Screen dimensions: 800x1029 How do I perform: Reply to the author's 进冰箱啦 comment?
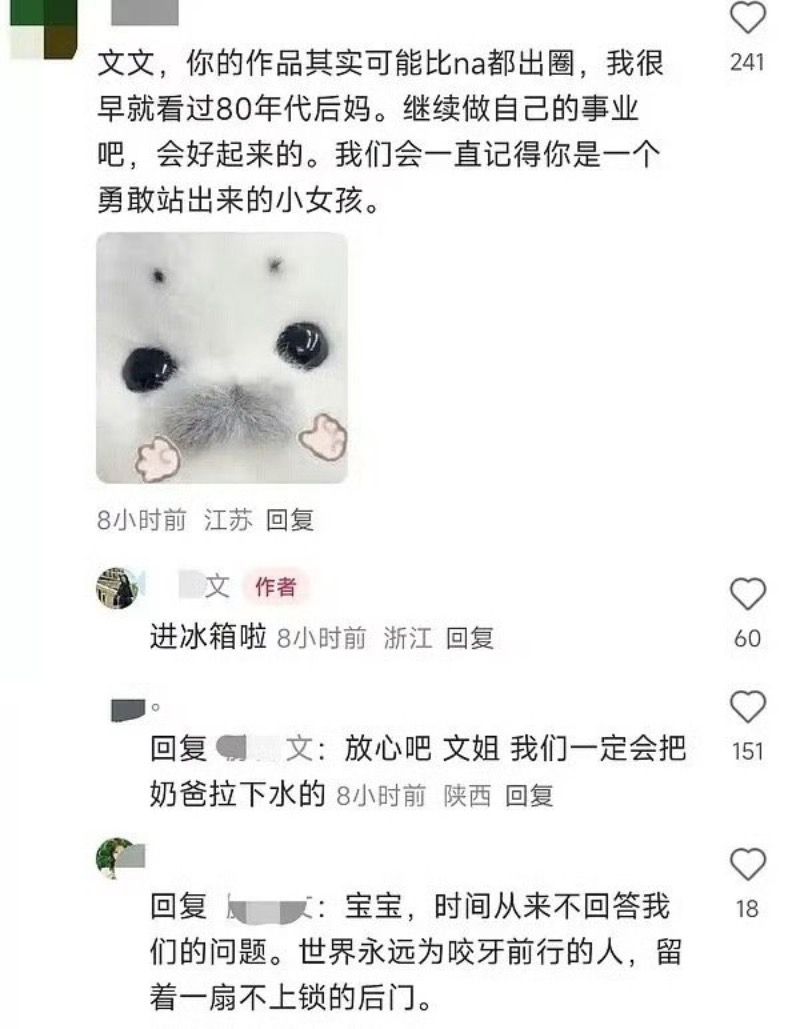click(470, 638)
